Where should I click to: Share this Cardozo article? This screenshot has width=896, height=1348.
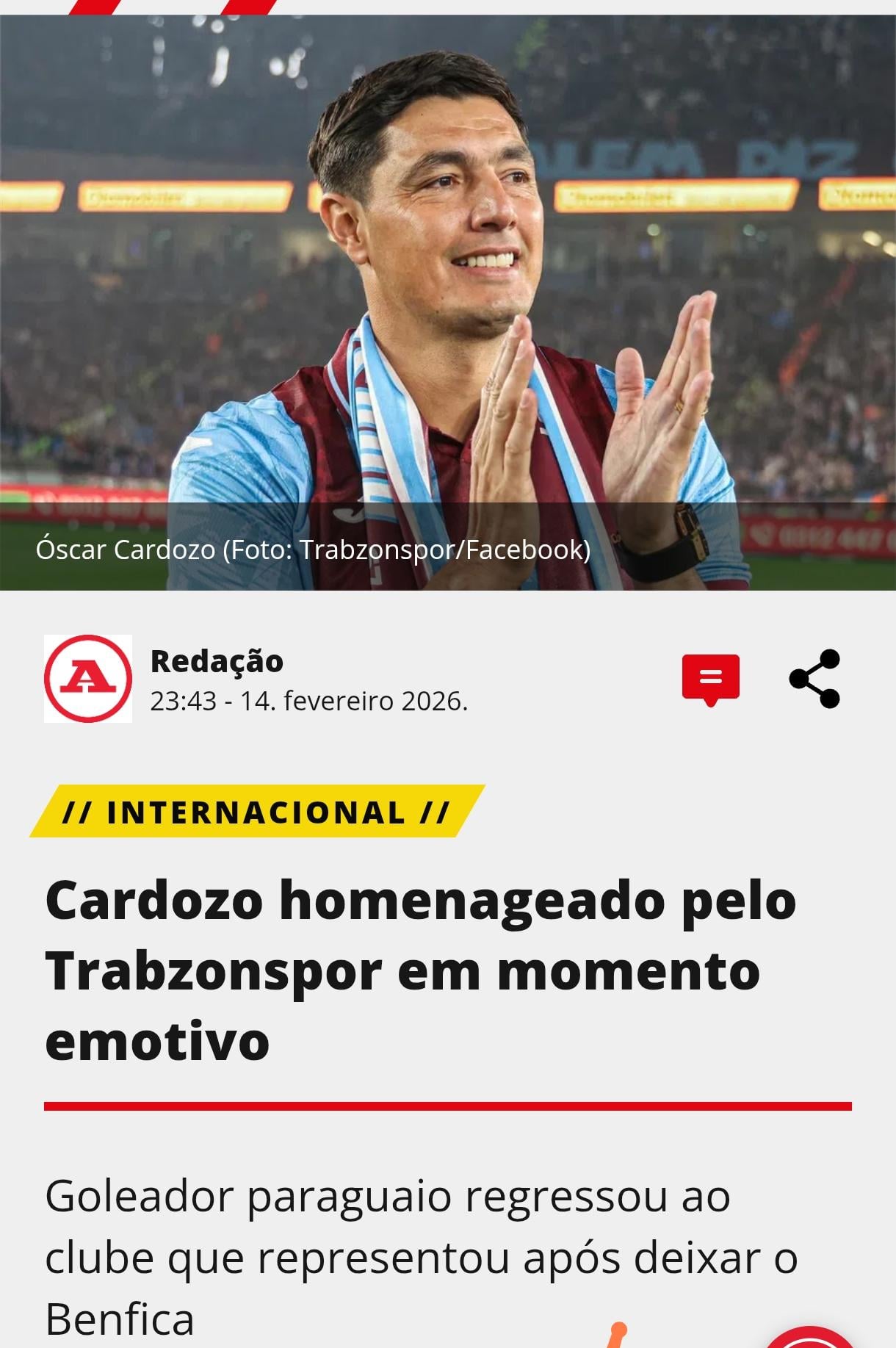click(x=814, y=679)
